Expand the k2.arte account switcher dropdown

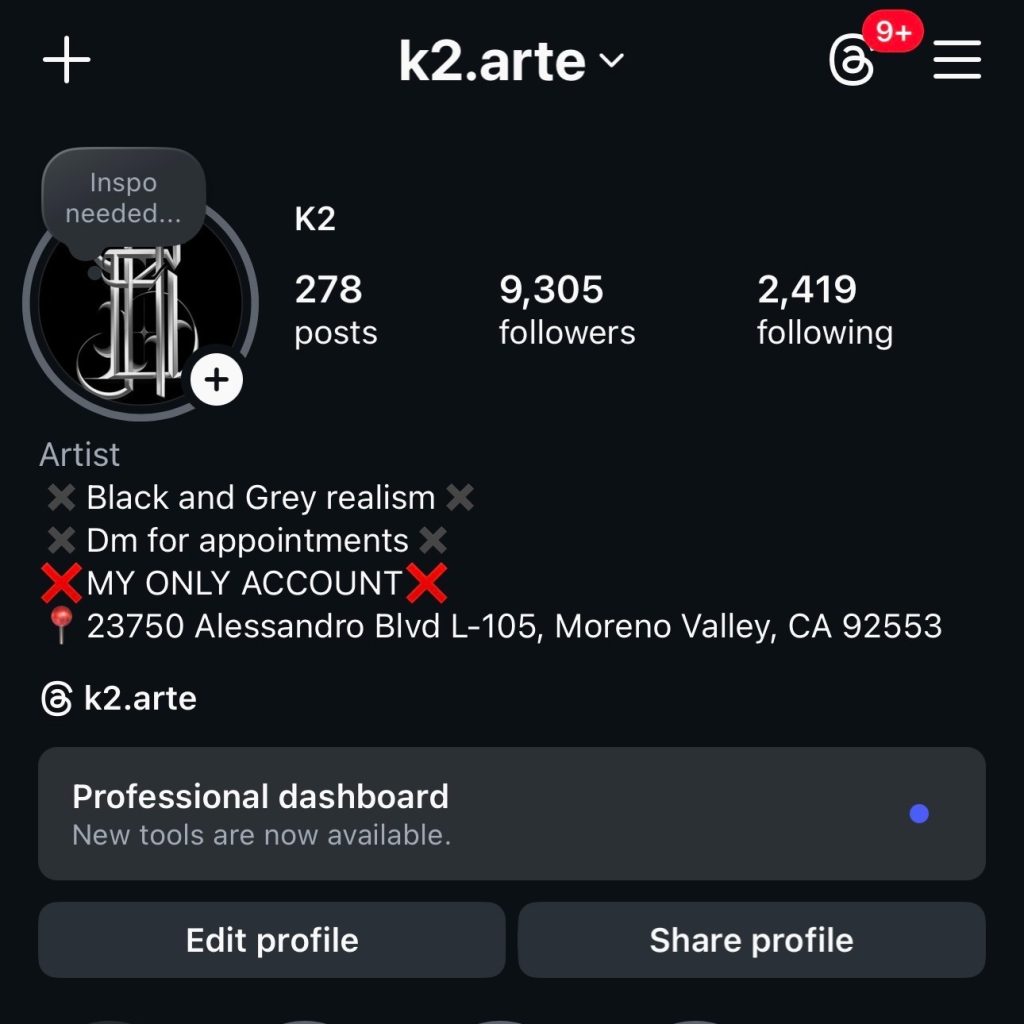tap(510, 62)
